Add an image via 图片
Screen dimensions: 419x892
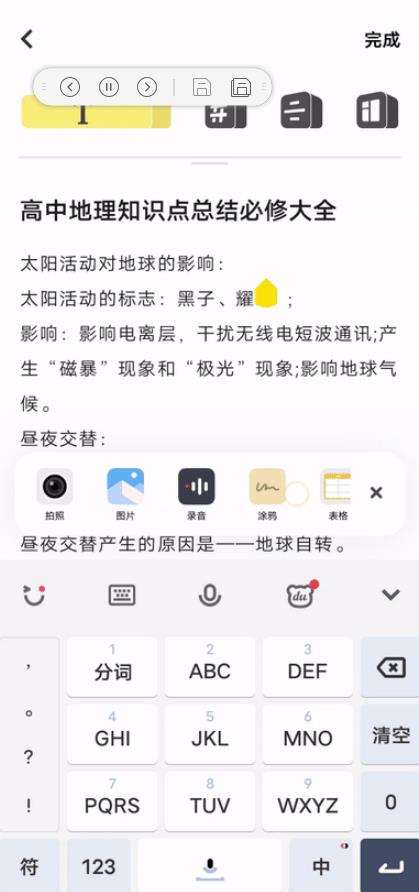tap(125, 494)
